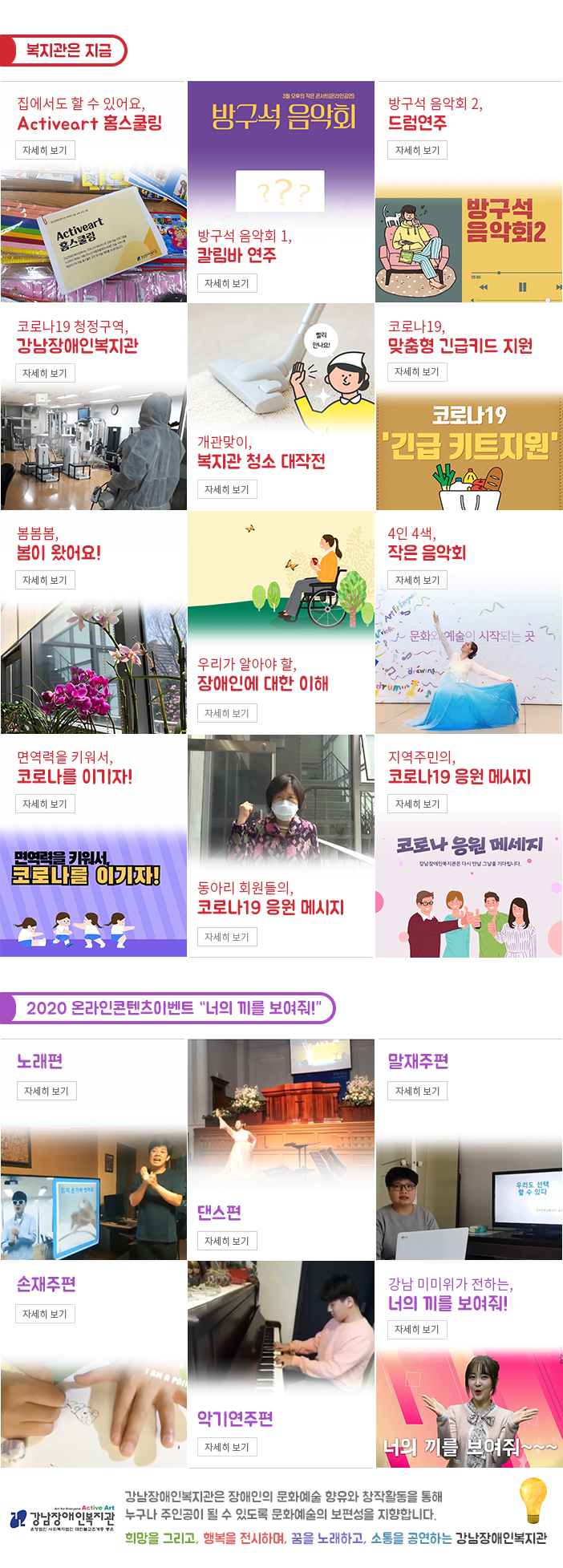The width and height of the screenshot is (563, 1568).
Task: View 강남 미미위 너의 끼를 보여줘 details
Action: (417, 1329)
